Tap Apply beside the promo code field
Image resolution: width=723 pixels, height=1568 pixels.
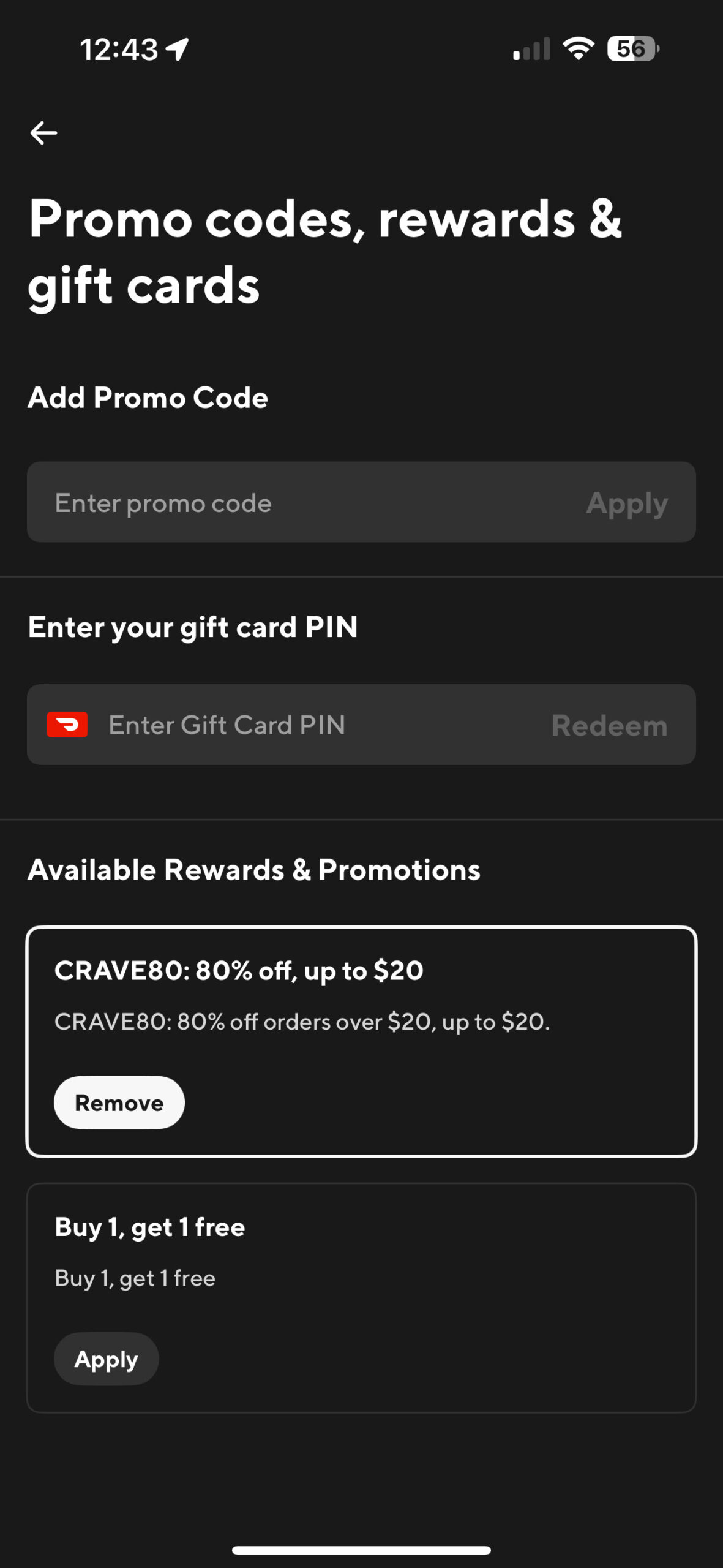626,503
